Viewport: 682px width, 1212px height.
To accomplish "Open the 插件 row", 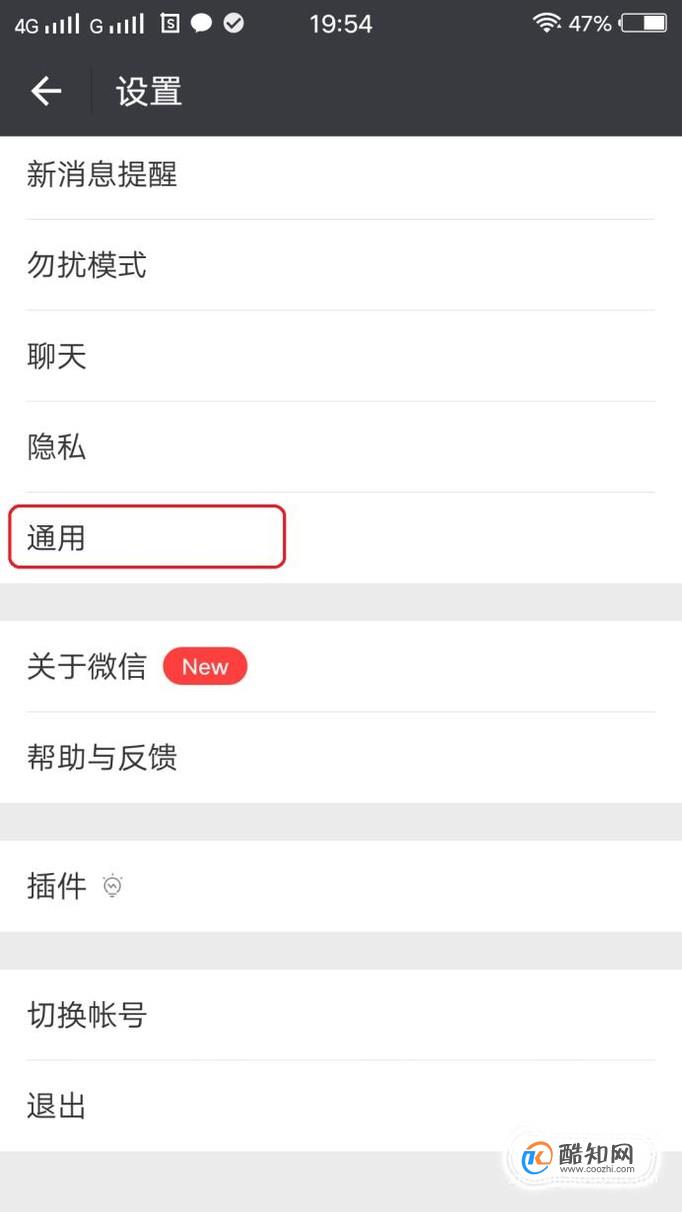I will 341,886.
